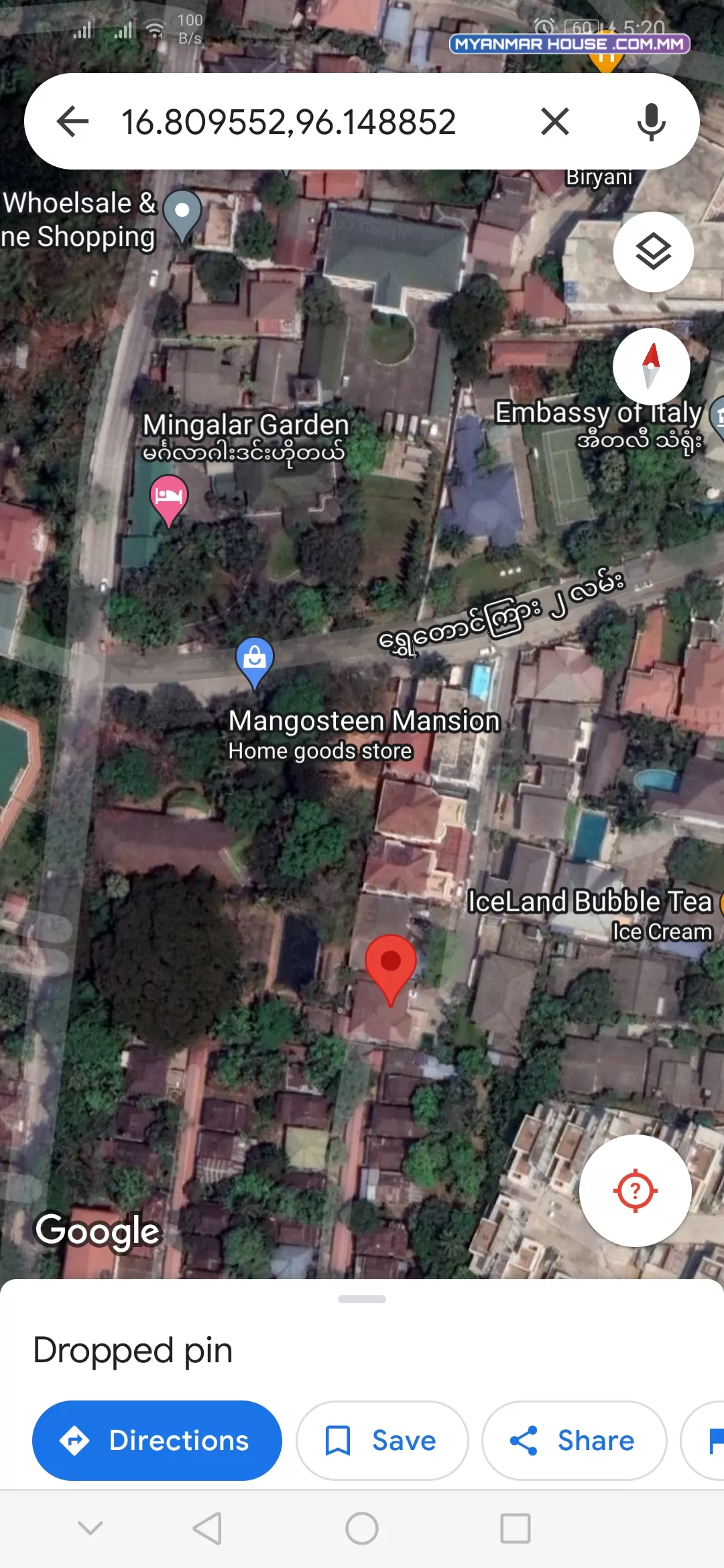
Task: Select the Mangosteen Mansion store marker
Action: pos(255,662)
